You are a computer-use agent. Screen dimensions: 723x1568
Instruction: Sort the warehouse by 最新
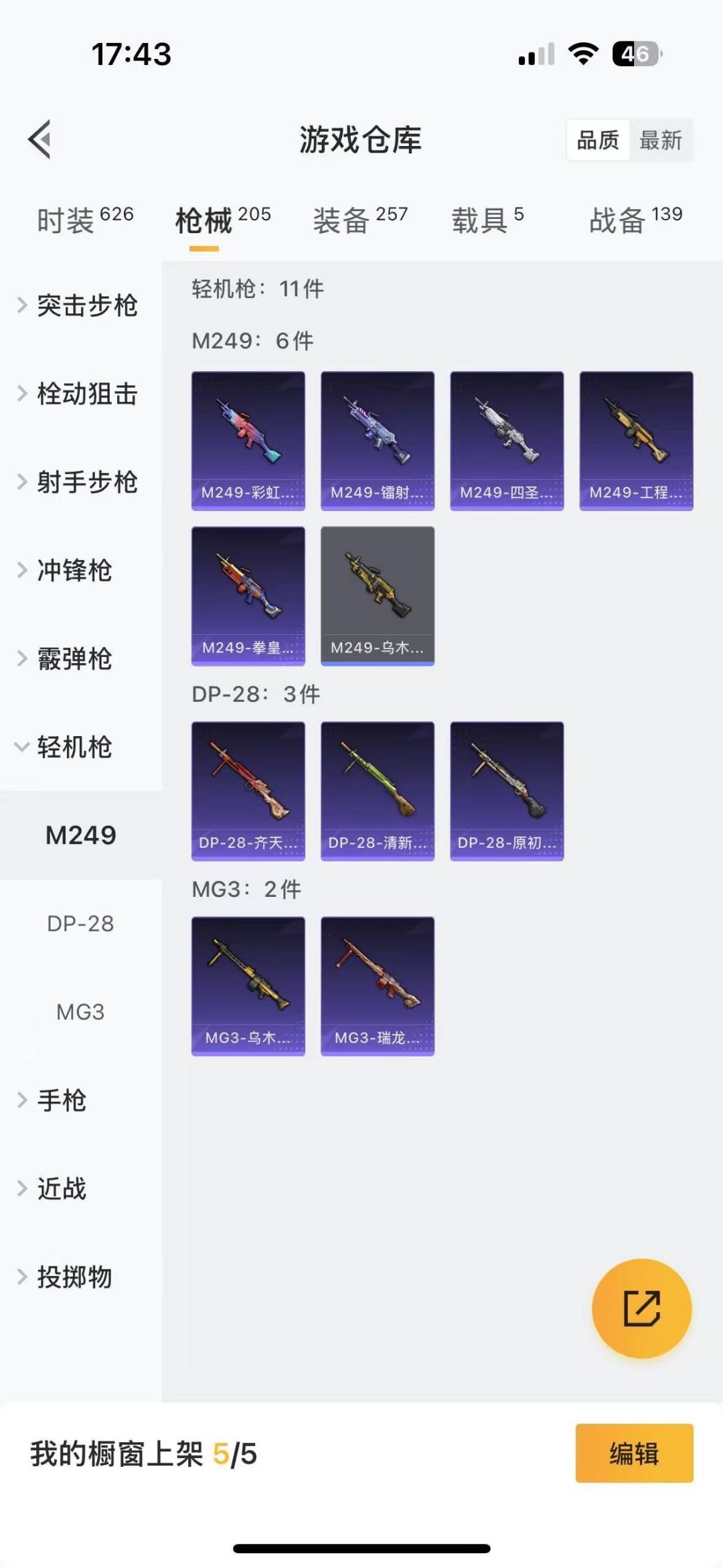coord(660,140)
